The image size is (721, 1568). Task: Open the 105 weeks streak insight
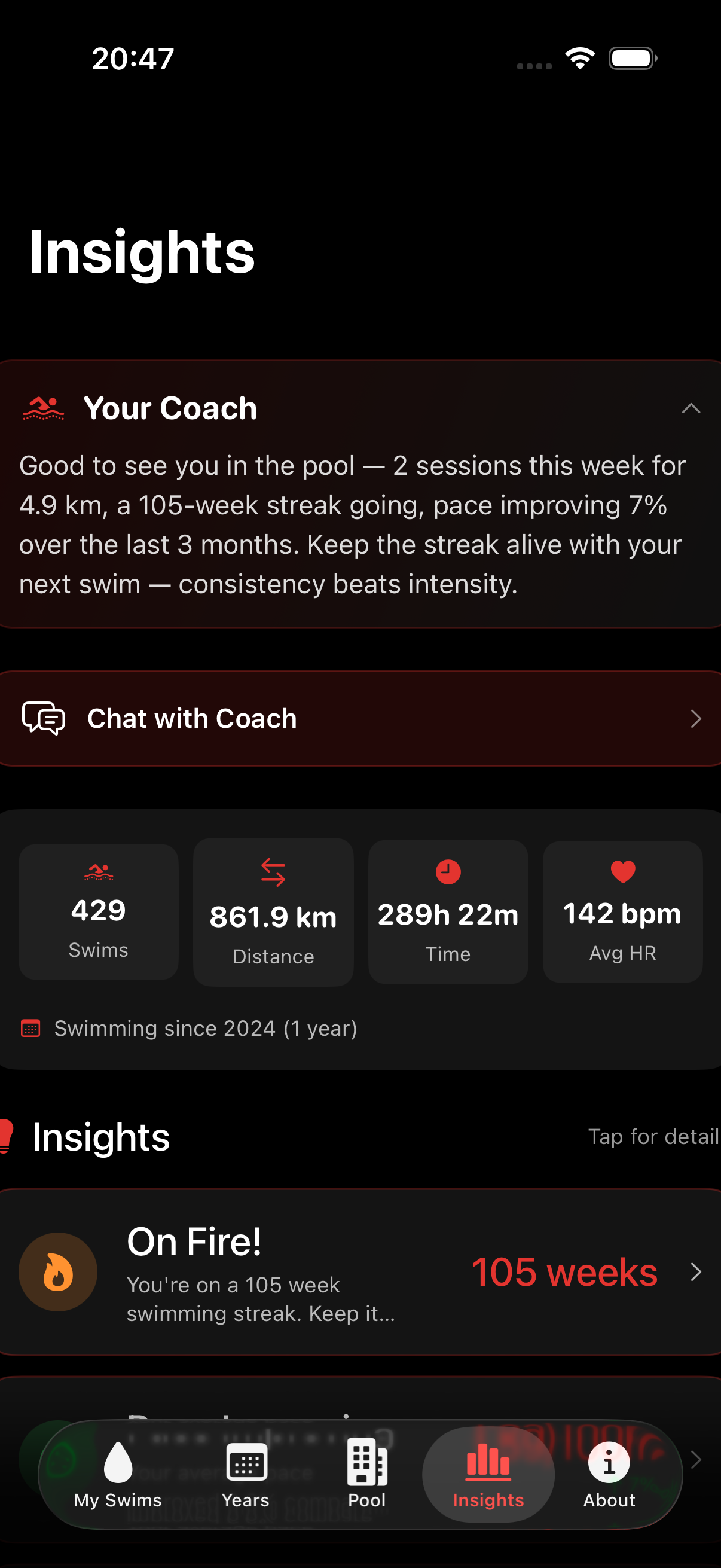coord(564,1271)
